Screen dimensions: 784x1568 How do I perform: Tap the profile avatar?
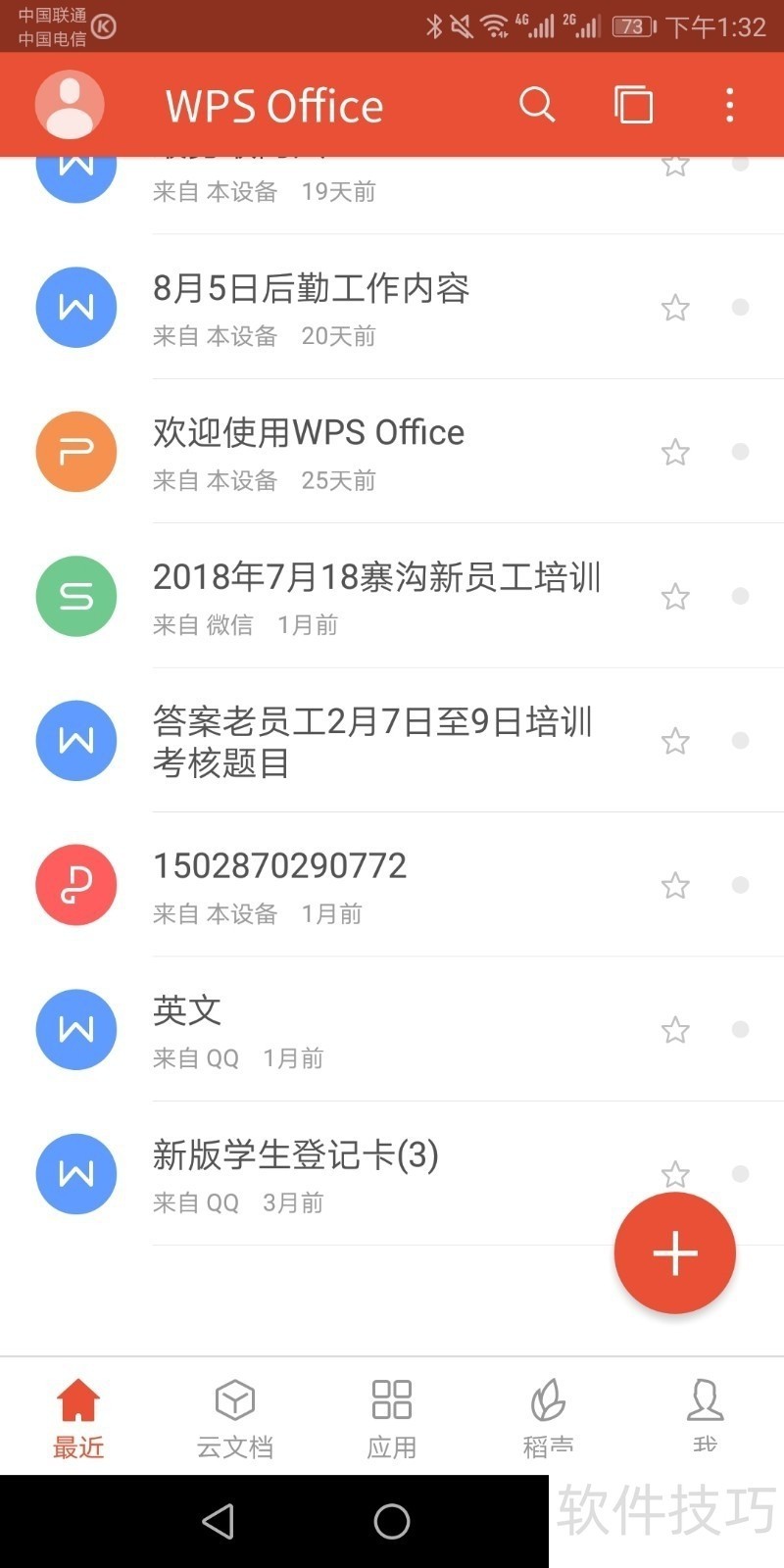coord(70,104)
